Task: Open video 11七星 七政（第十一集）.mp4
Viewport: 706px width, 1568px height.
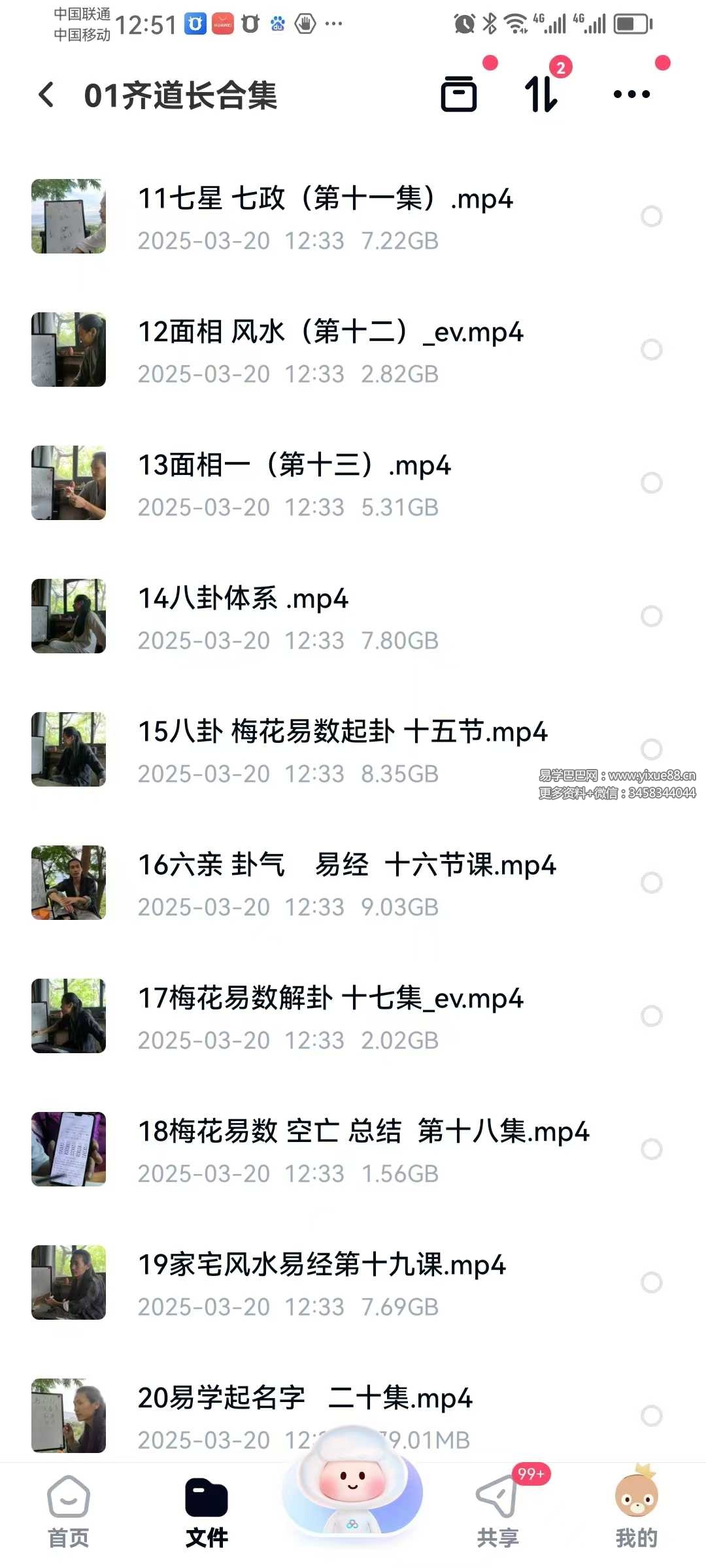Action: click(x=325, y=199)
